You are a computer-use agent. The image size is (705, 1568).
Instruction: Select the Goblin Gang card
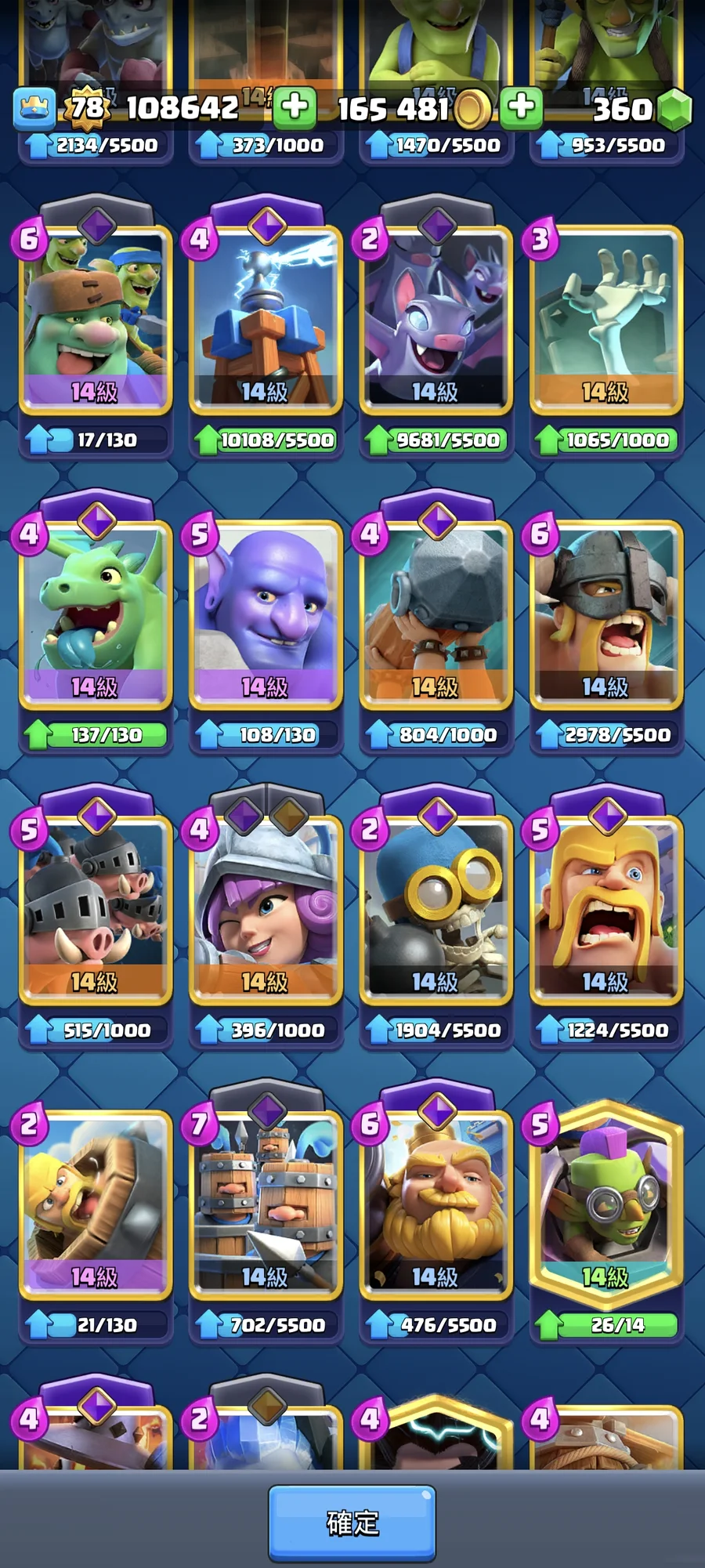[x=95, y=317]
